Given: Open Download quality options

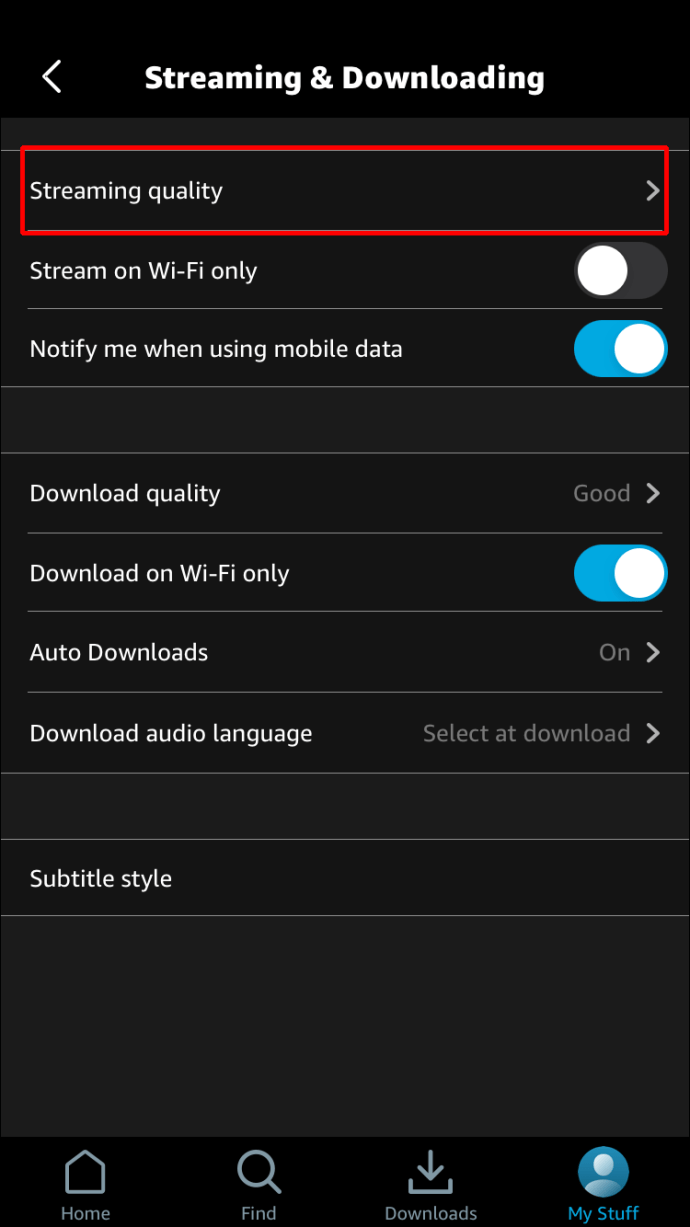Looking at the screenshot, I should (345, 493).
